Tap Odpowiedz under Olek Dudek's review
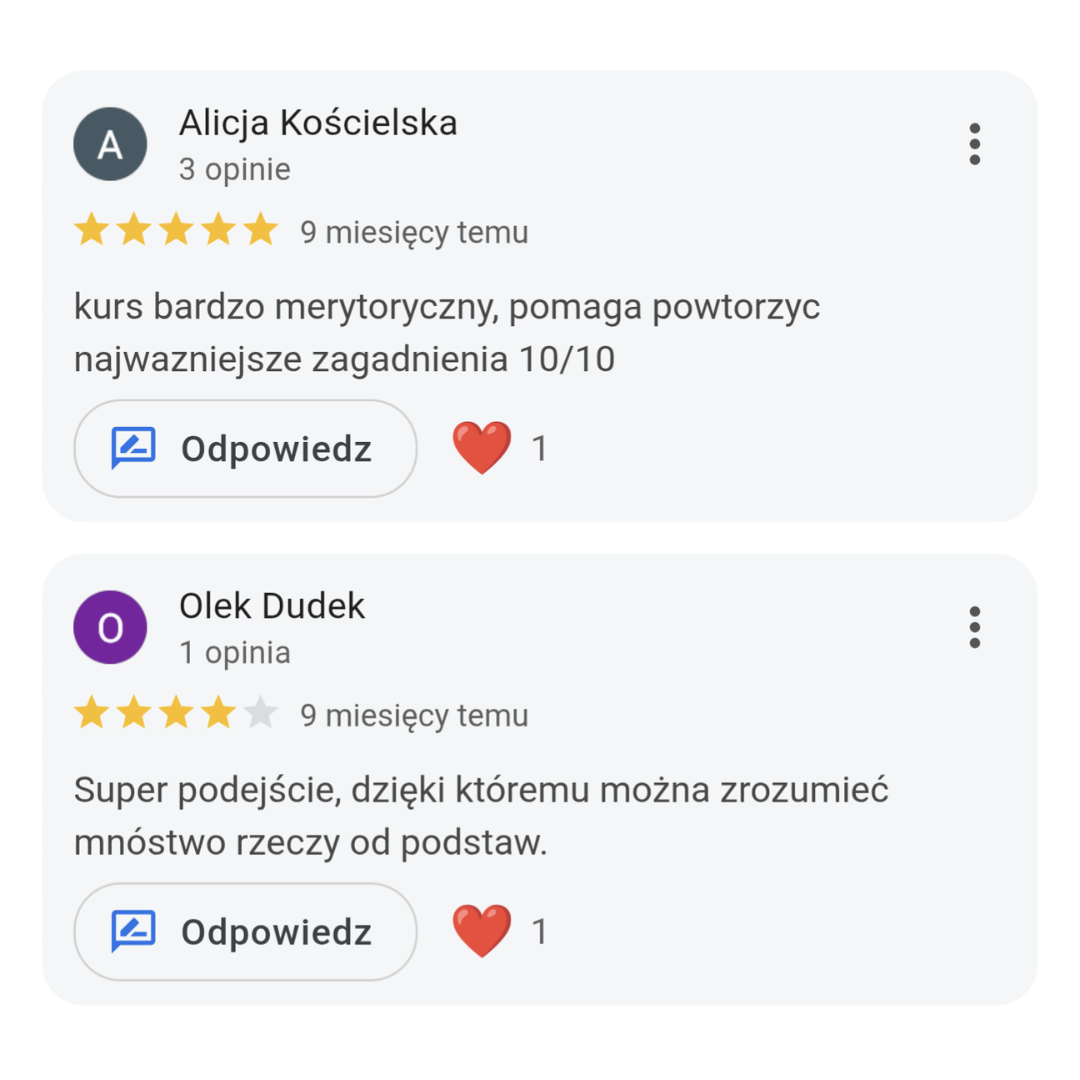 coord(245,932)
